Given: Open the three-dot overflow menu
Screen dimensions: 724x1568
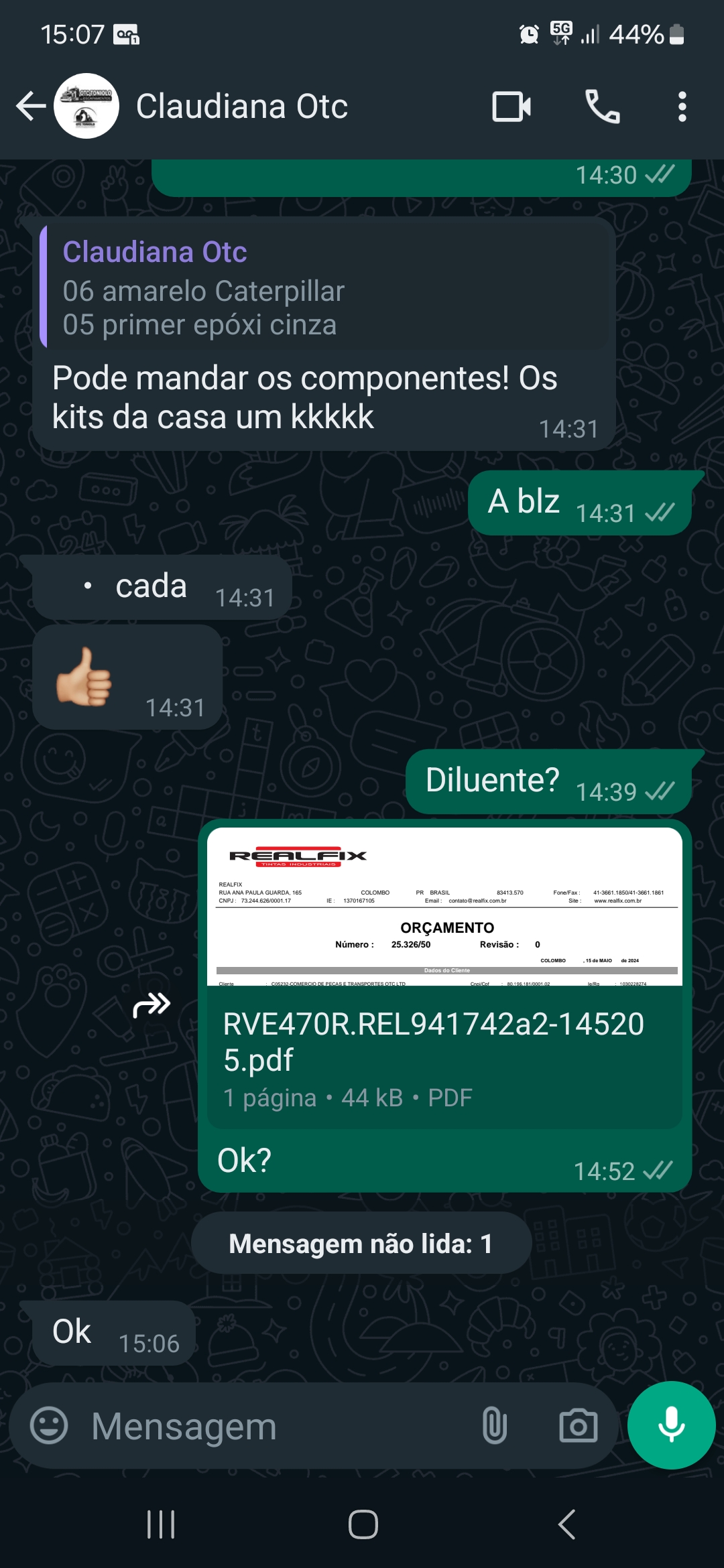Looking at the screenshot, I should 682,107.
